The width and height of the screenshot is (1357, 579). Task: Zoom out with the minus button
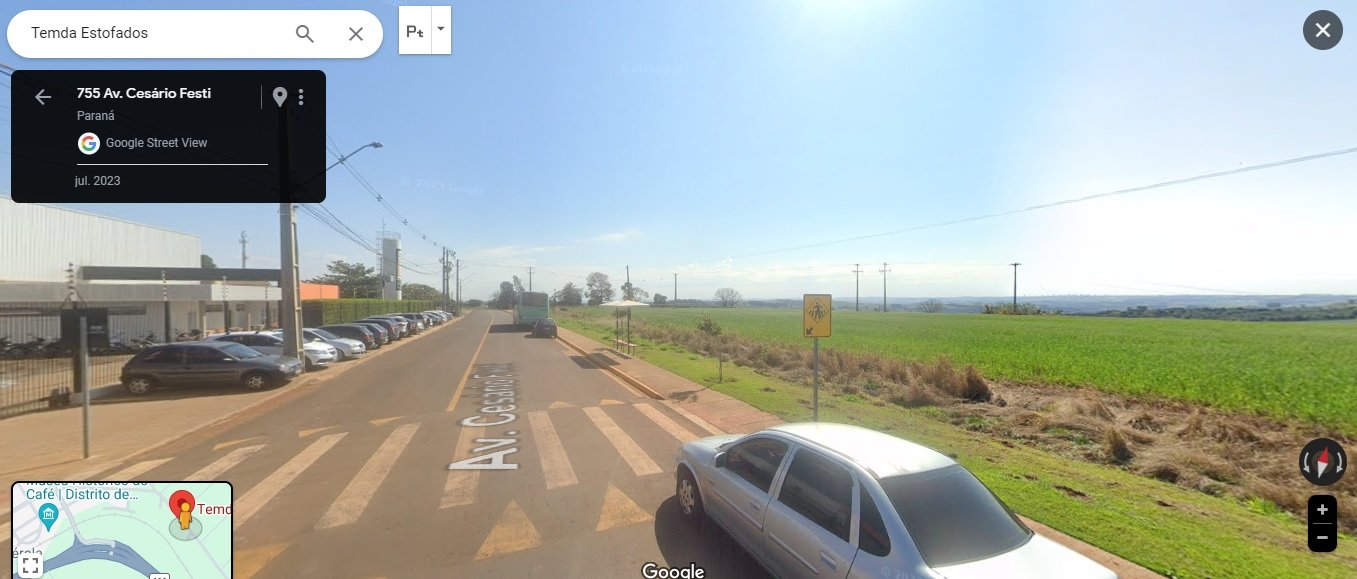(1322, 538)
